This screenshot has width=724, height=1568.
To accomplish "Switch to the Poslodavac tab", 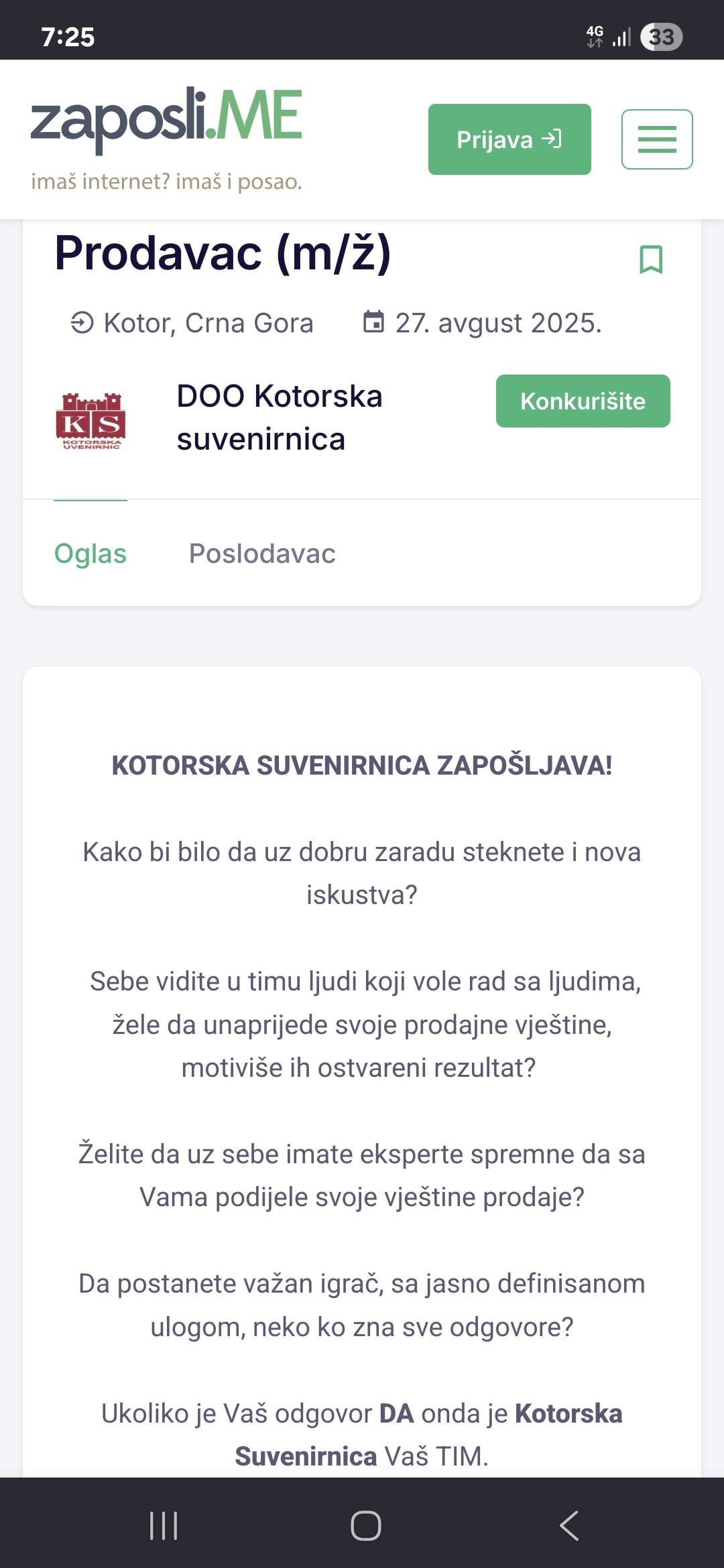I will point(262,553).
